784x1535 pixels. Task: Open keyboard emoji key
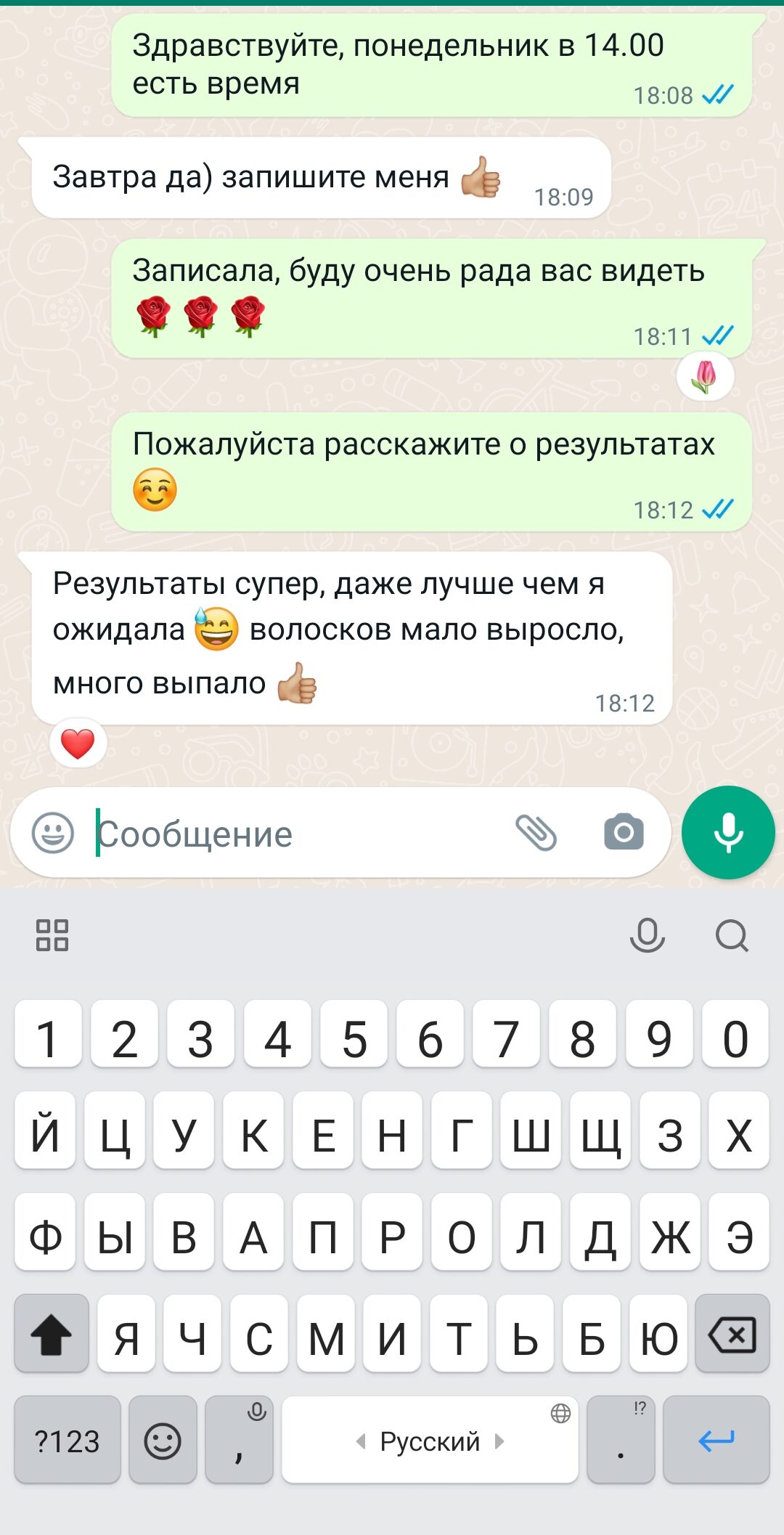tap(163, 1441)
